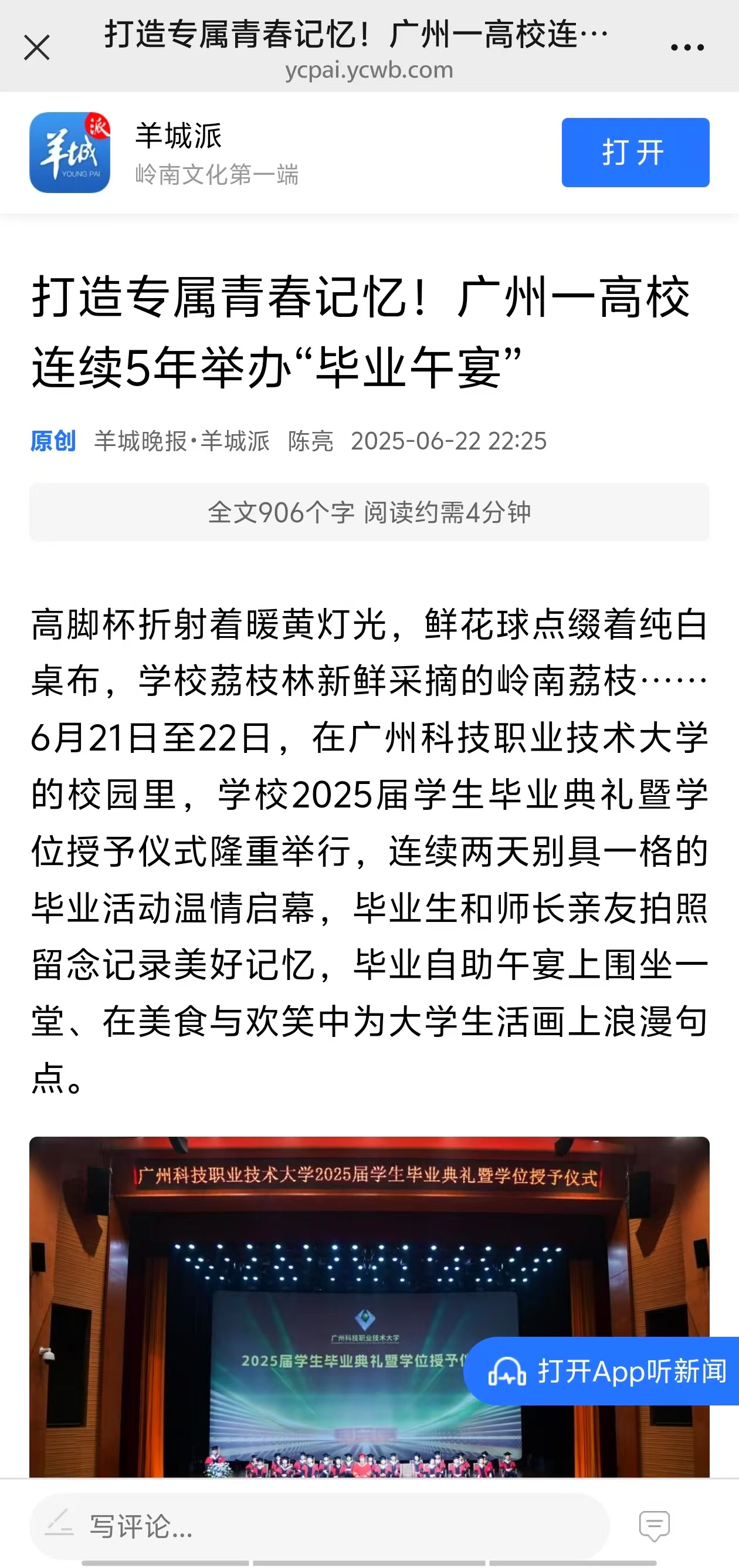Tap 打开App听新闻 floating button
739x1568 pixels.
click(605, 1371)
